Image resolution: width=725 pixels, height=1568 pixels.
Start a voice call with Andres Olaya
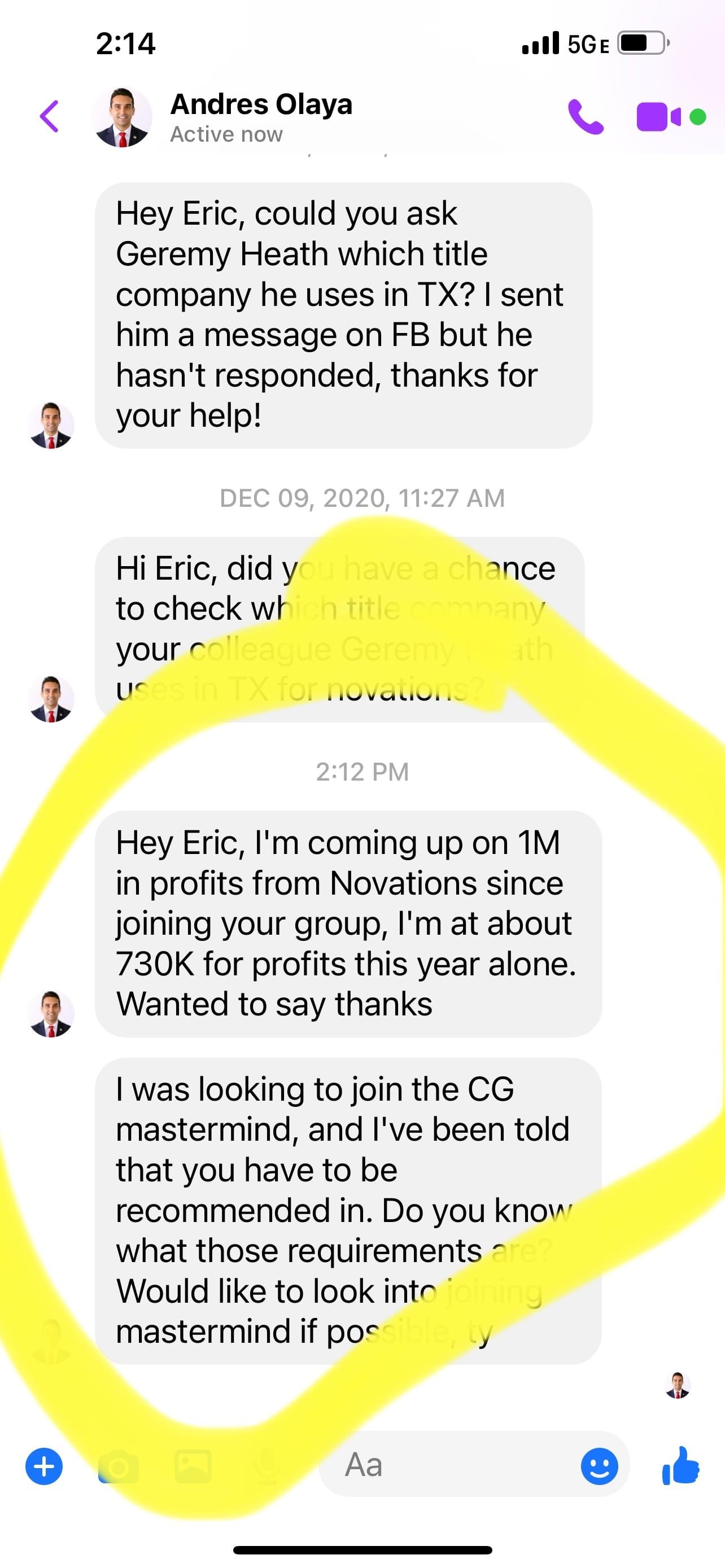pyautogui.click(x=585, y=116)
